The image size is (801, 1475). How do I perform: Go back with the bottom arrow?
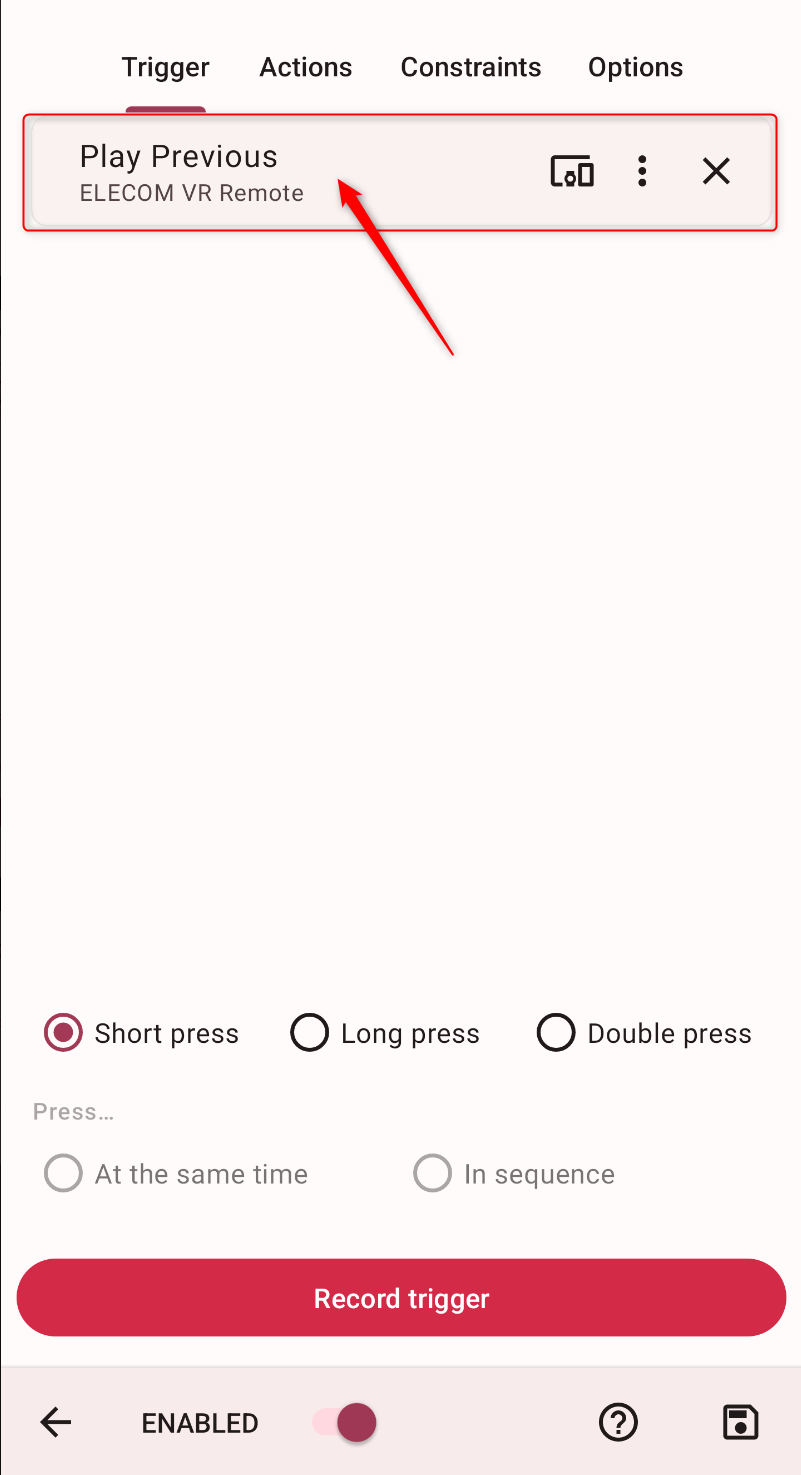coord(56,1422)
